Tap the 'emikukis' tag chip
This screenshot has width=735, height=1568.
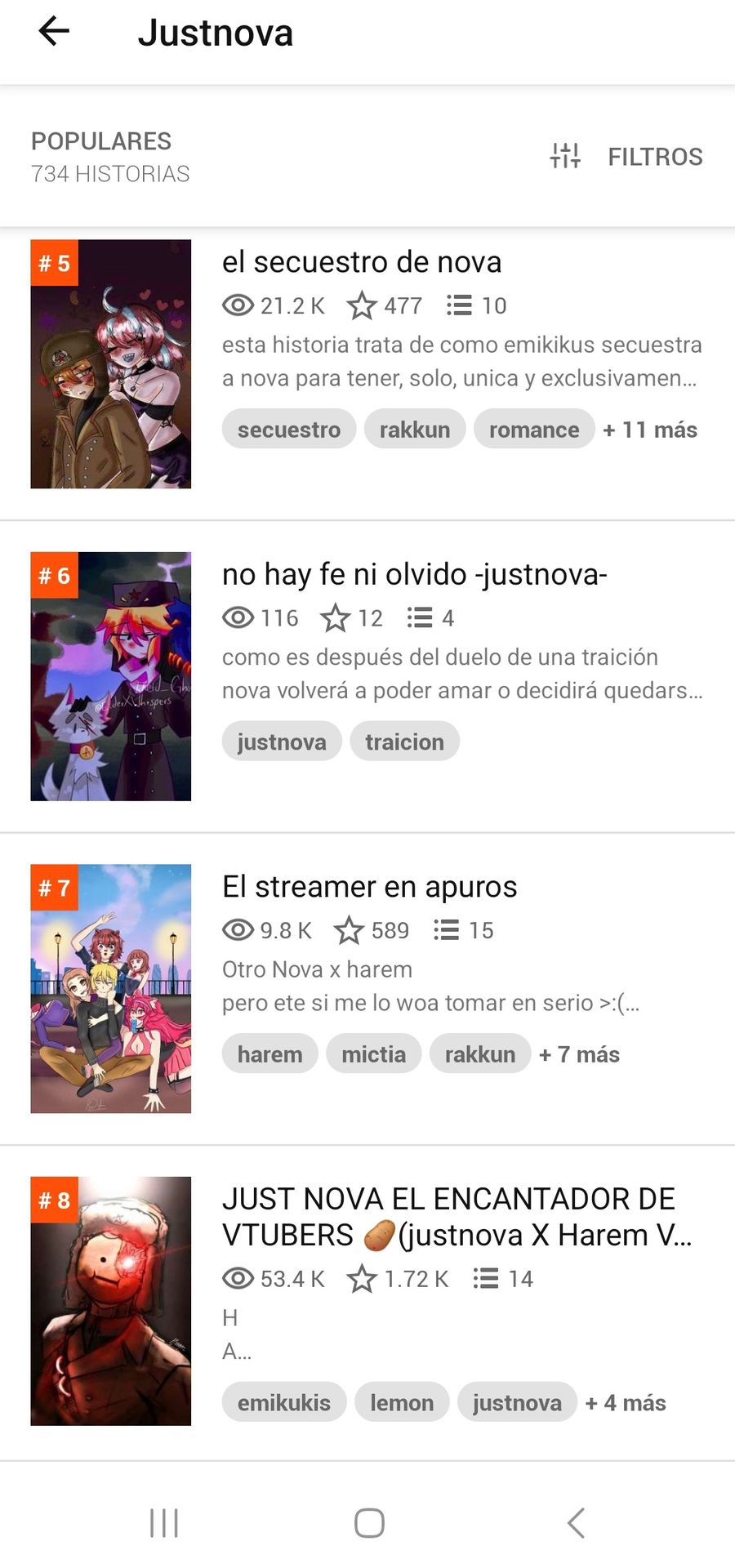pyautogui.click(x=284, y=1402)
